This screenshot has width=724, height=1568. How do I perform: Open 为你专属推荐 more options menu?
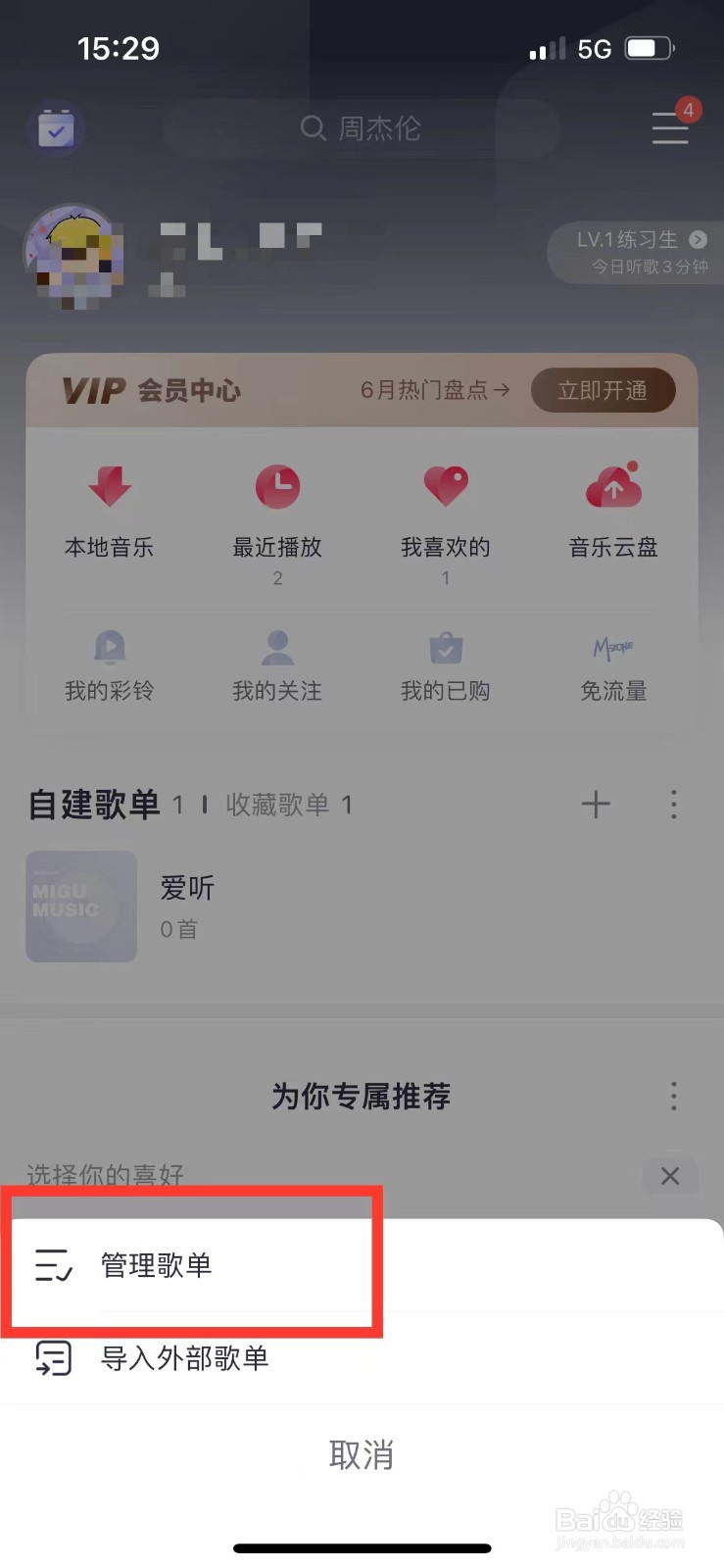pos(673,1097)
